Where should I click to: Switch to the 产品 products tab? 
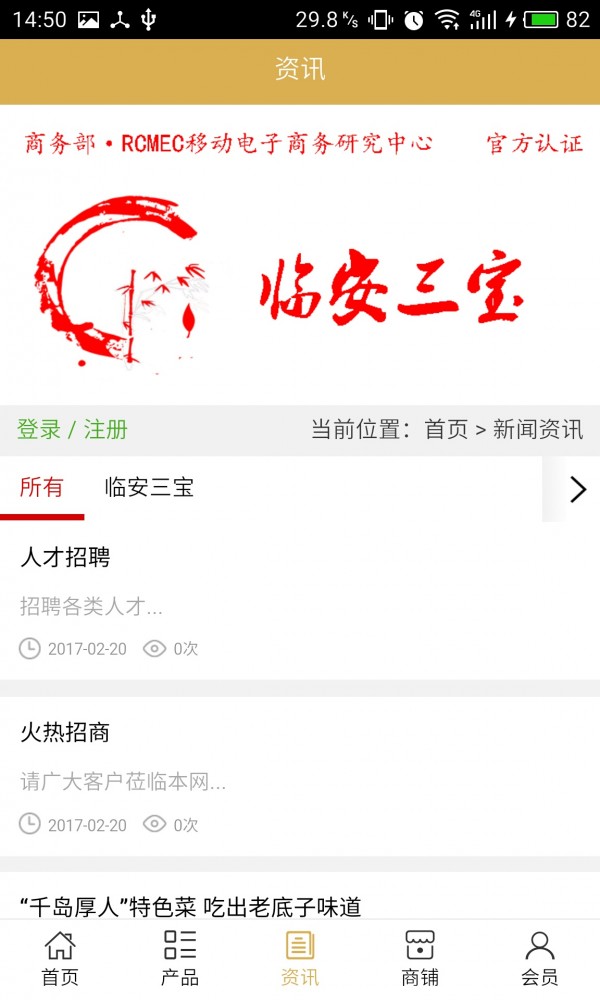click(180, 959)
